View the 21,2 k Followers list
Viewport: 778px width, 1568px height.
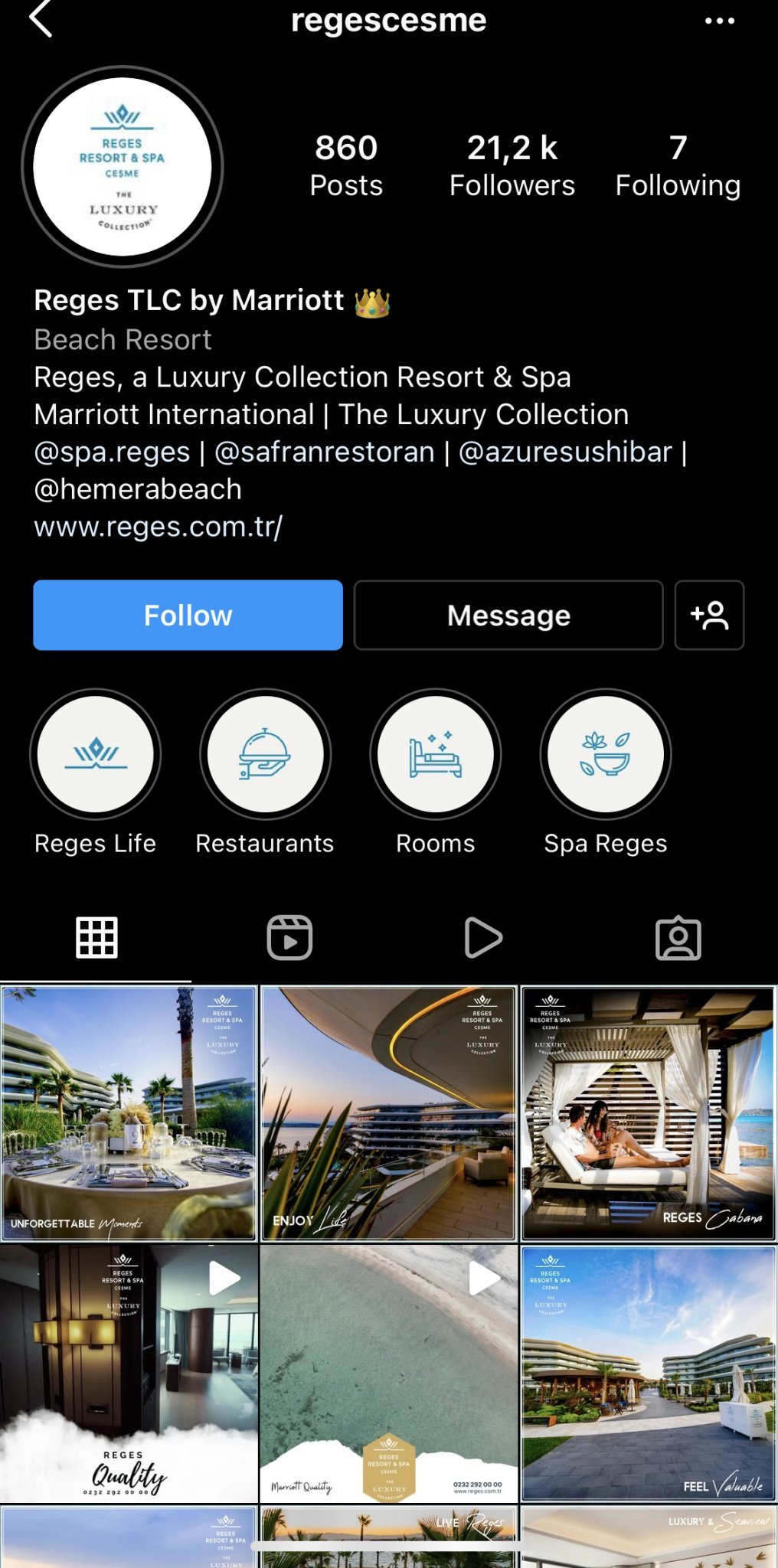(512, 165)
